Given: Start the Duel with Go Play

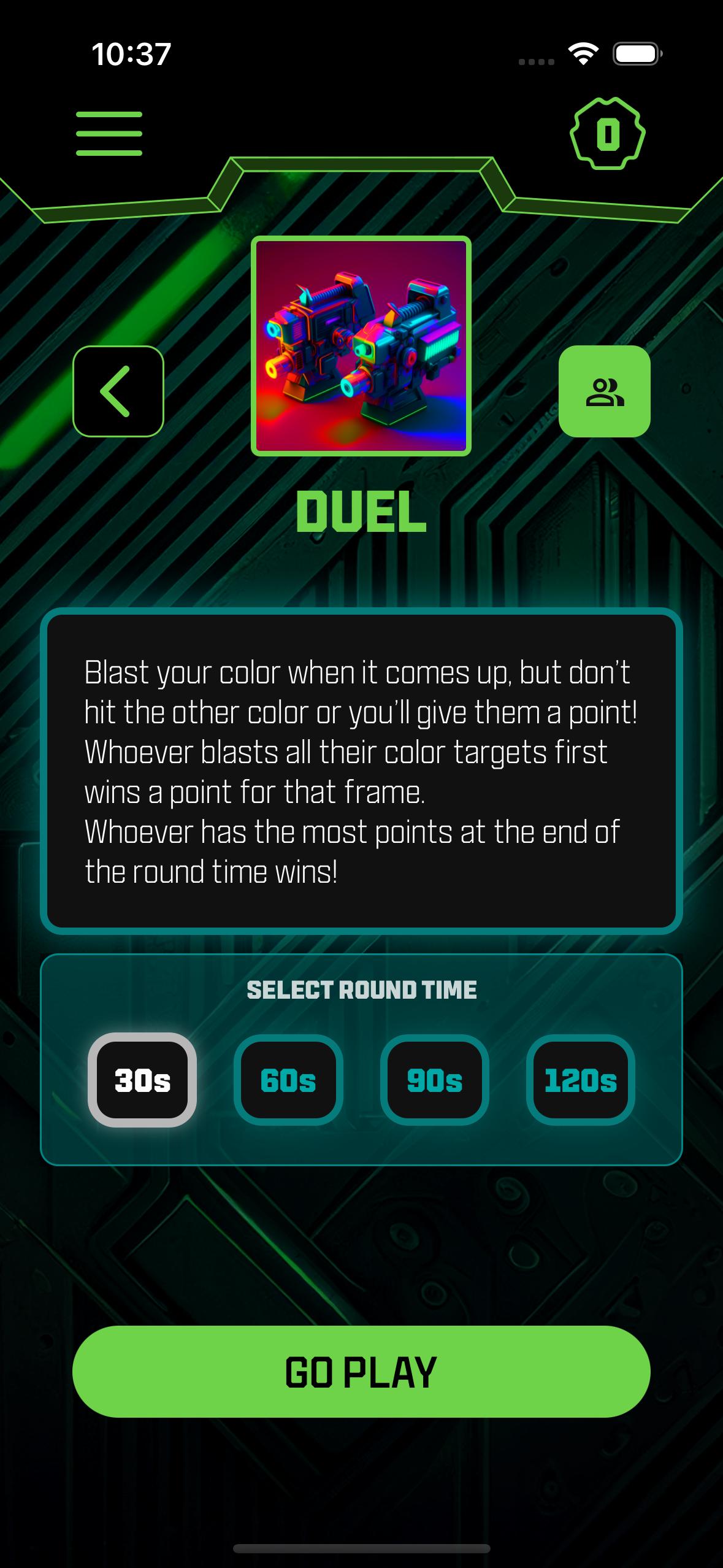Looking at the screenshot, I should [x=361, y=1372].
